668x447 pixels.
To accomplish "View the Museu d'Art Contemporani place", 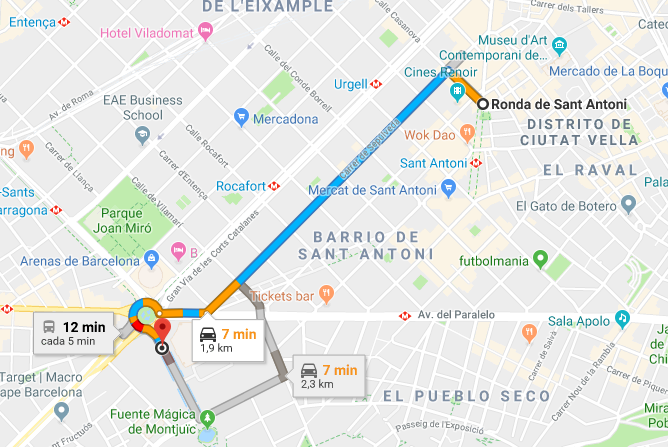I will [561, 46].
